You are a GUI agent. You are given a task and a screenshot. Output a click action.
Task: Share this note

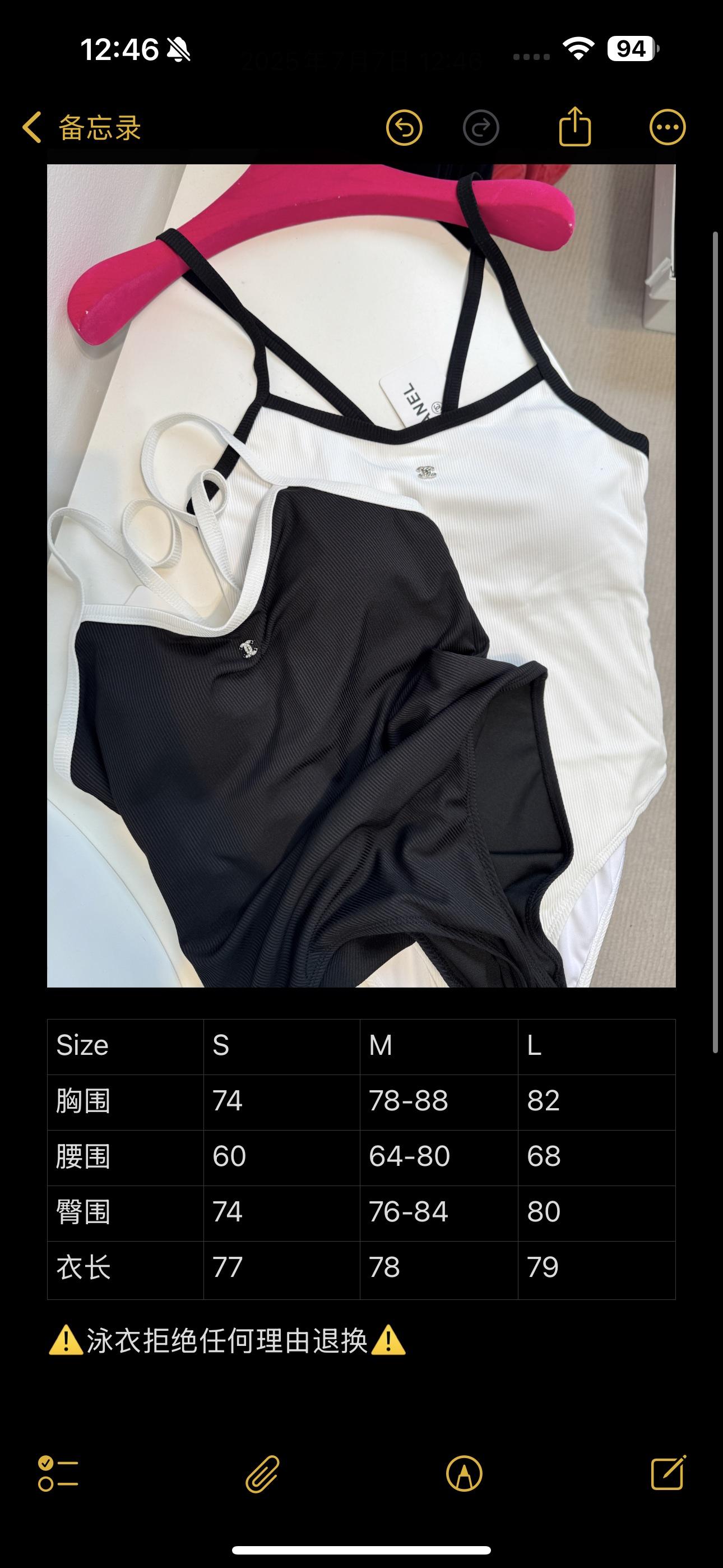coord(574,127)
